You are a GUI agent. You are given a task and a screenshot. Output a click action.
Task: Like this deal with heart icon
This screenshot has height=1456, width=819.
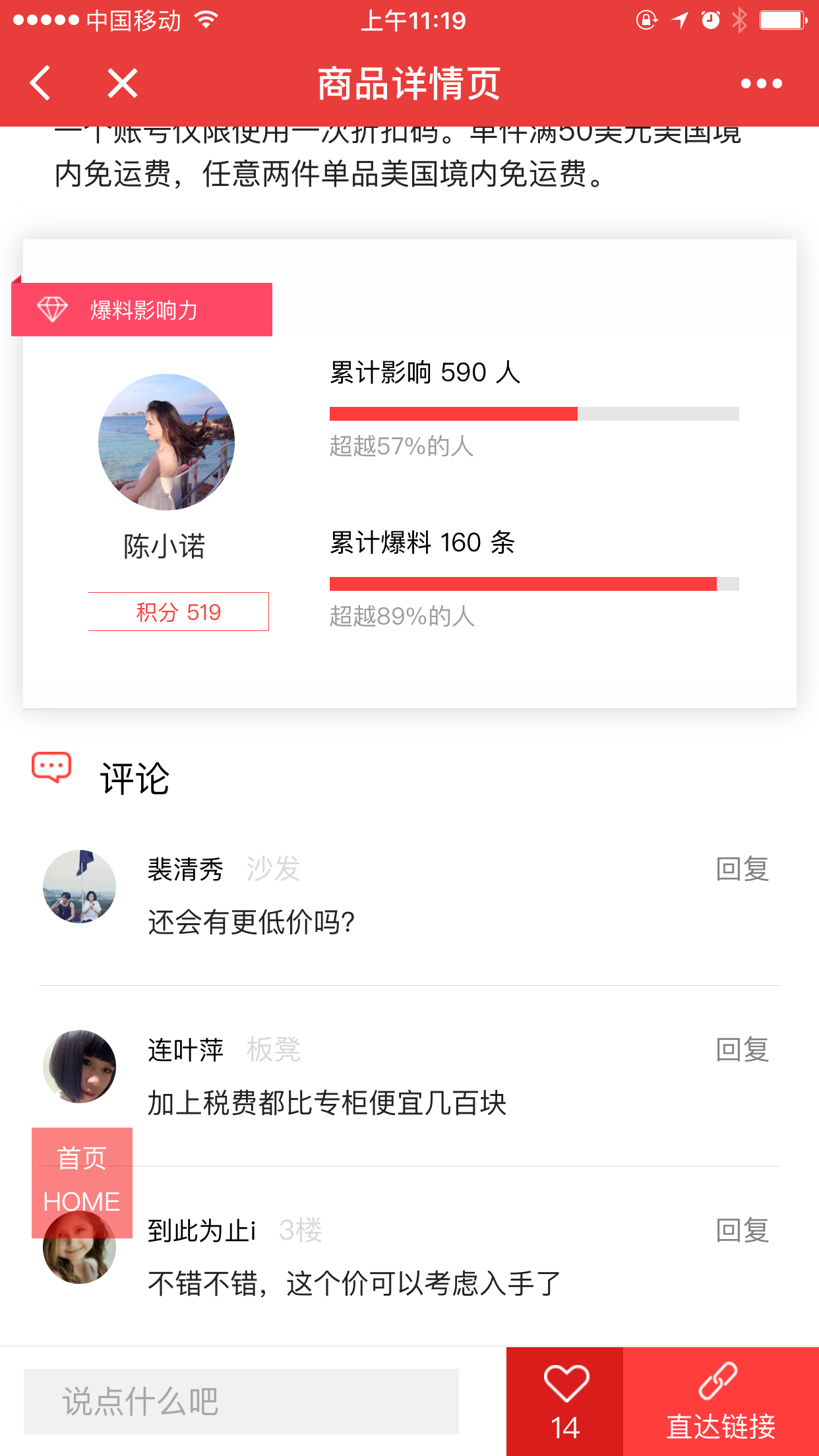565,1401
